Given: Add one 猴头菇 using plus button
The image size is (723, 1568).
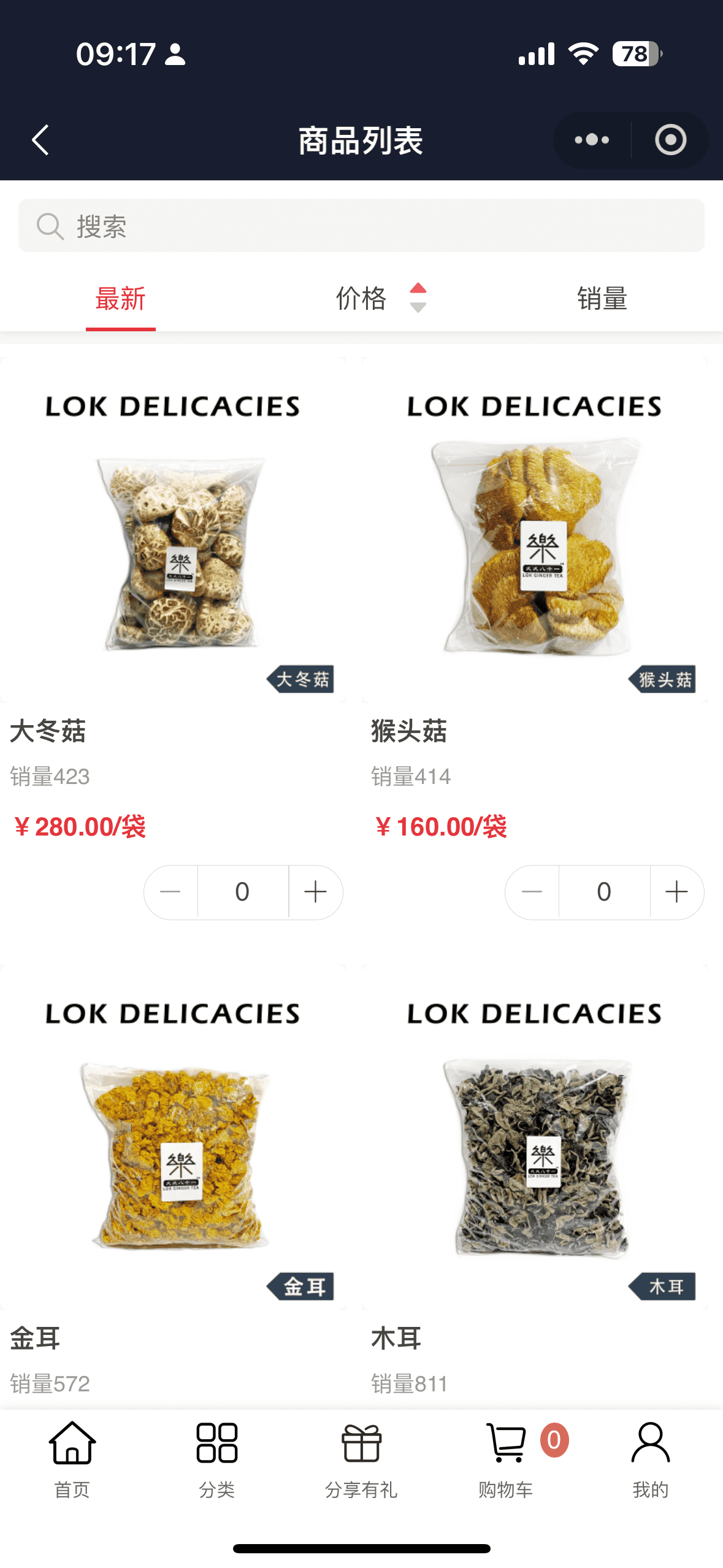Looking at the screenshot, I should (676, 892).
